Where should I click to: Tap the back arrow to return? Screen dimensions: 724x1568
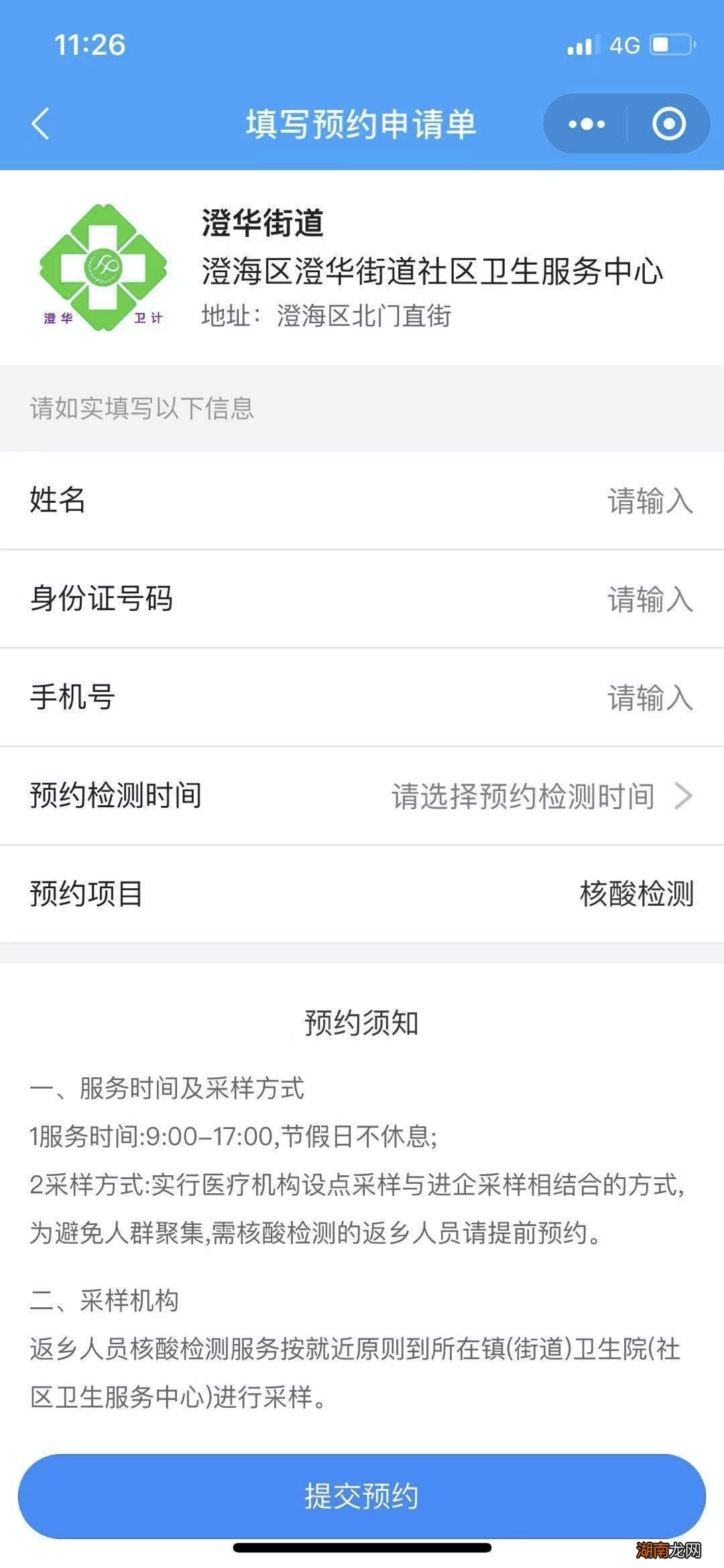click(40, 123)
